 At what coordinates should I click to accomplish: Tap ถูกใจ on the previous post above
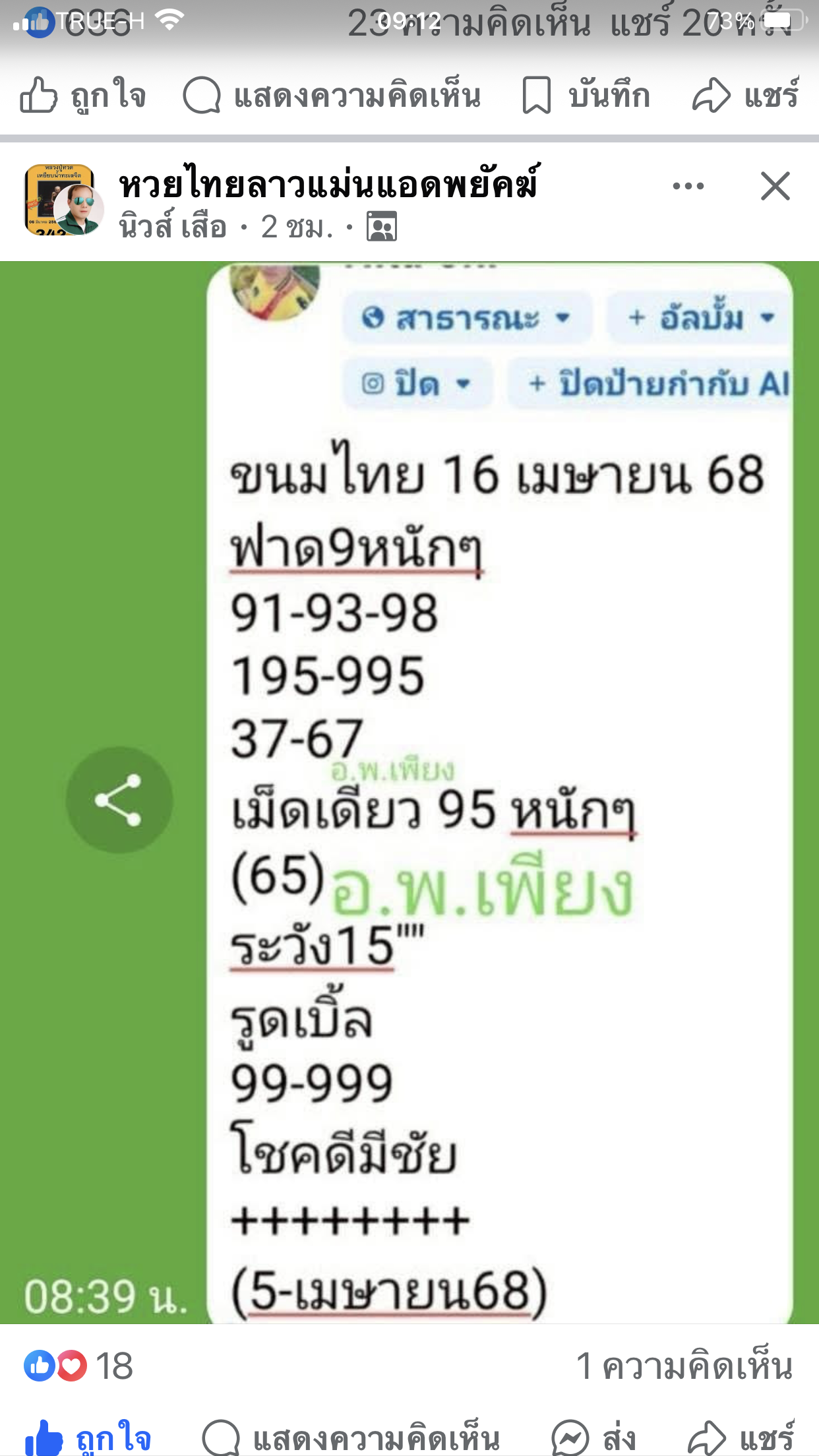[x=83, y=96]
